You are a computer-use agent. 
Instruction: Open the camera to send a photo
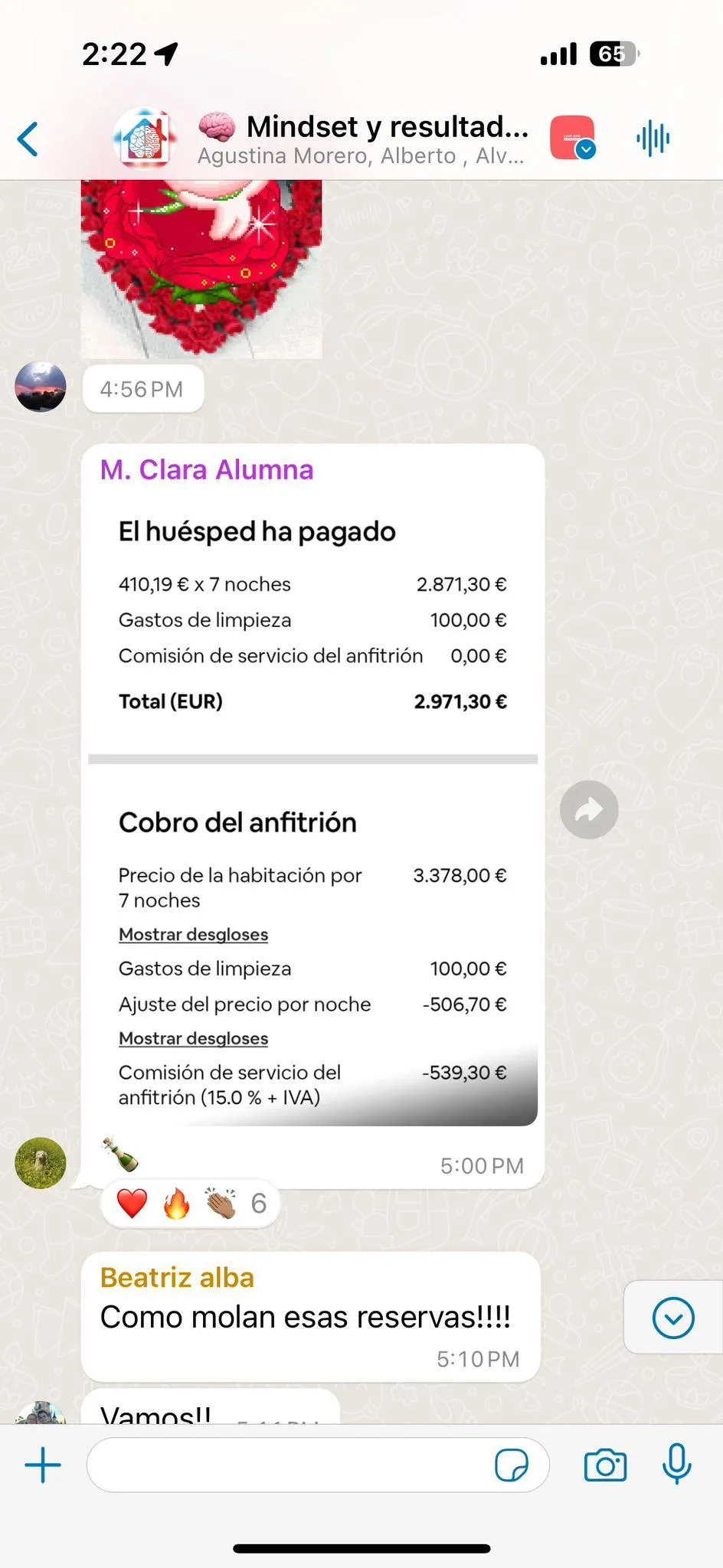[605, 1465]
